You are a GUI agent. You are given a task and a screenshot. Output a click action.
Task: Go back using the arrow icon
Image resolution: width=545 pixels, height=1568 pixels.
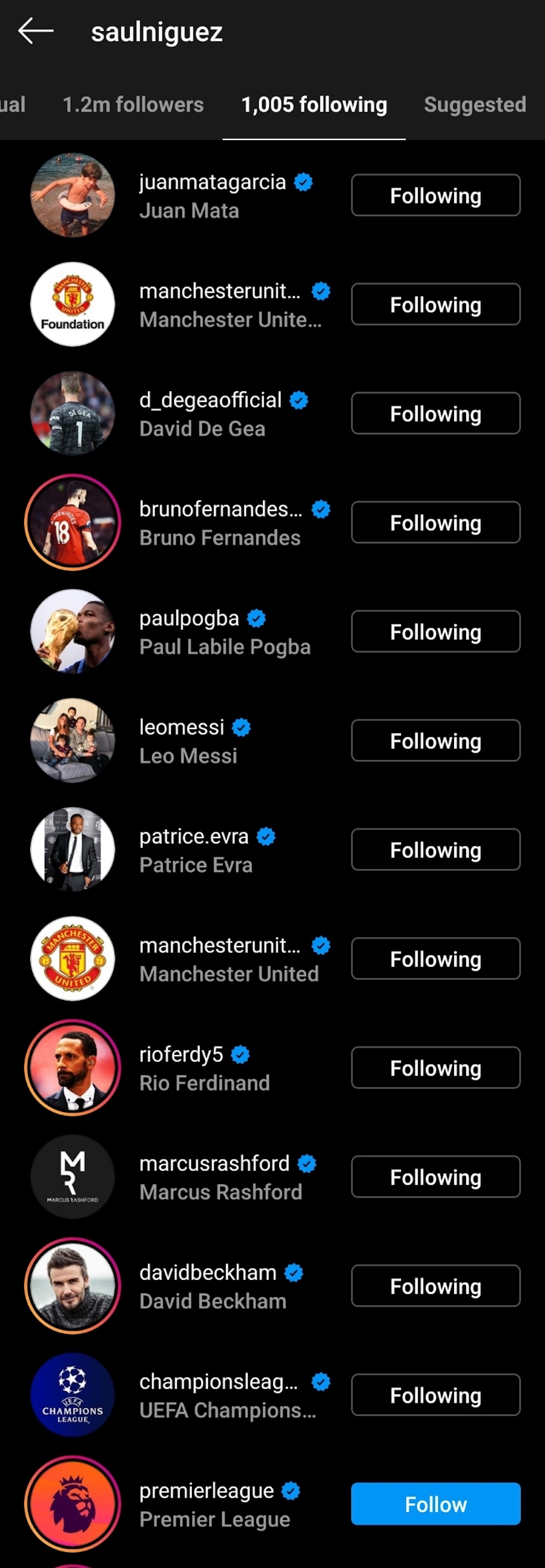coord(36,31)
